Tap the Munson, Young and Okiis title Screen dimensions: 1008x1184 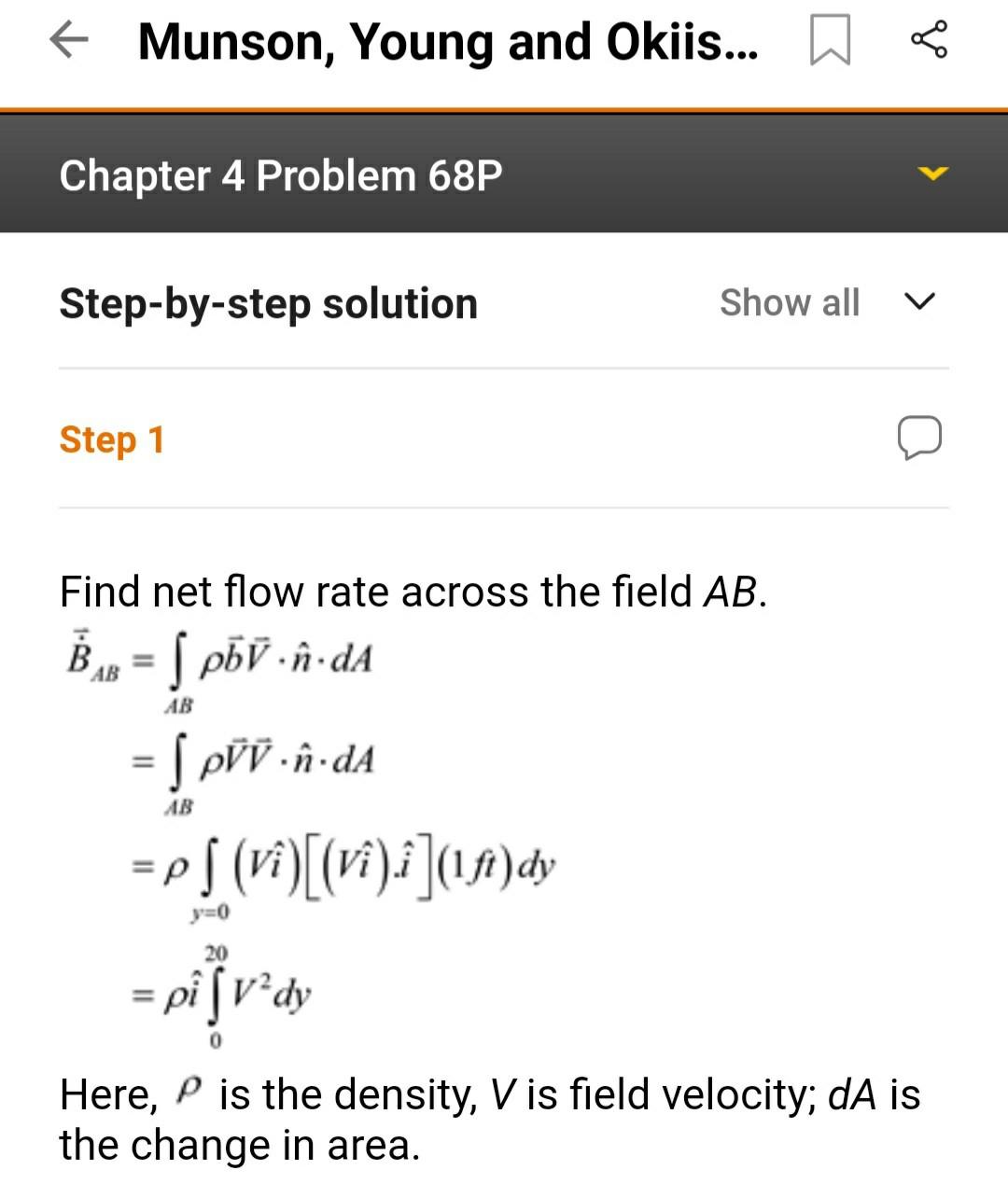point(446,41)
